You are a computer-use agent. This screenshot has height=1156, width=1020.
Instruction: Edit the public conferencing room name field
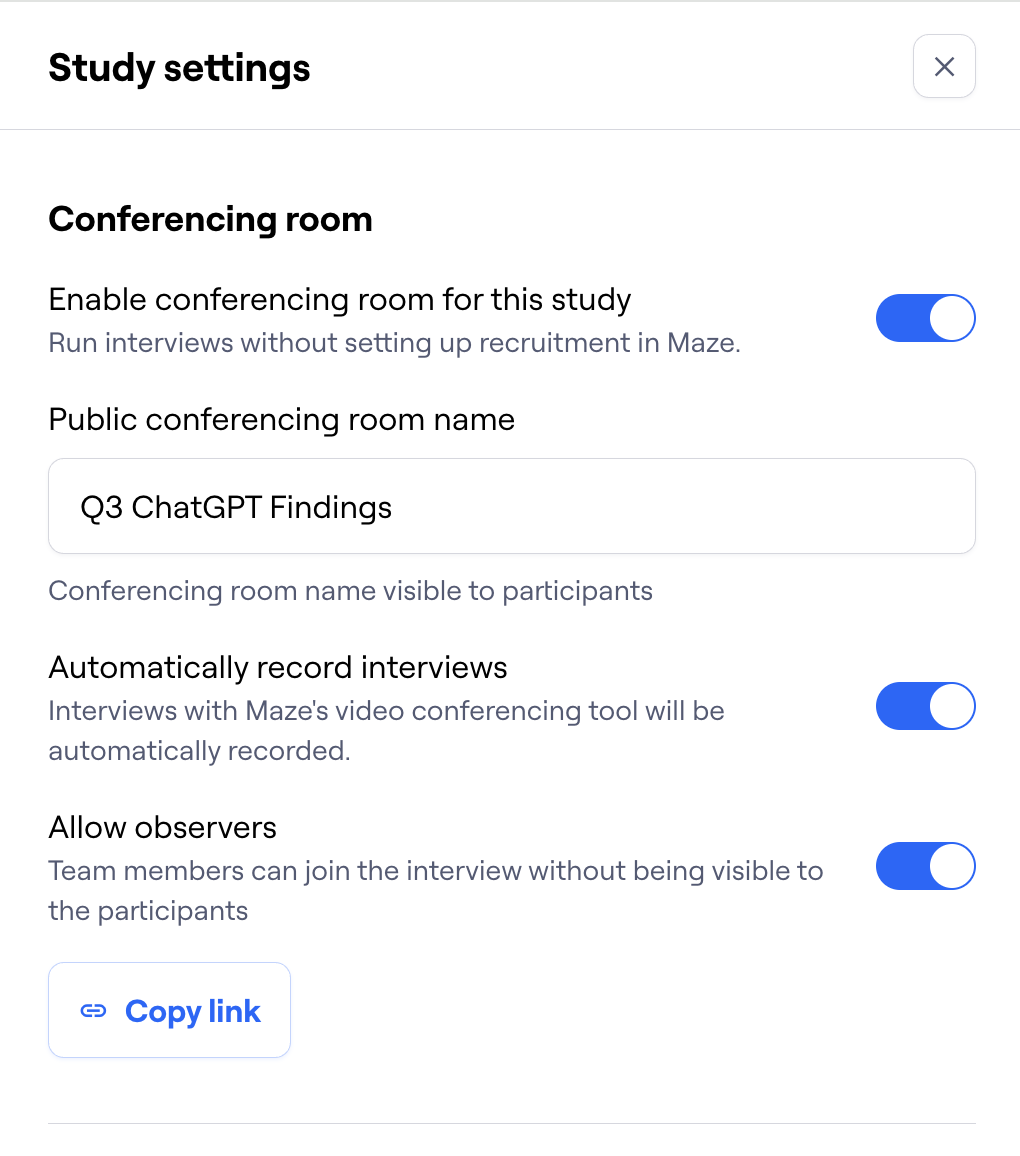point(511,507)
